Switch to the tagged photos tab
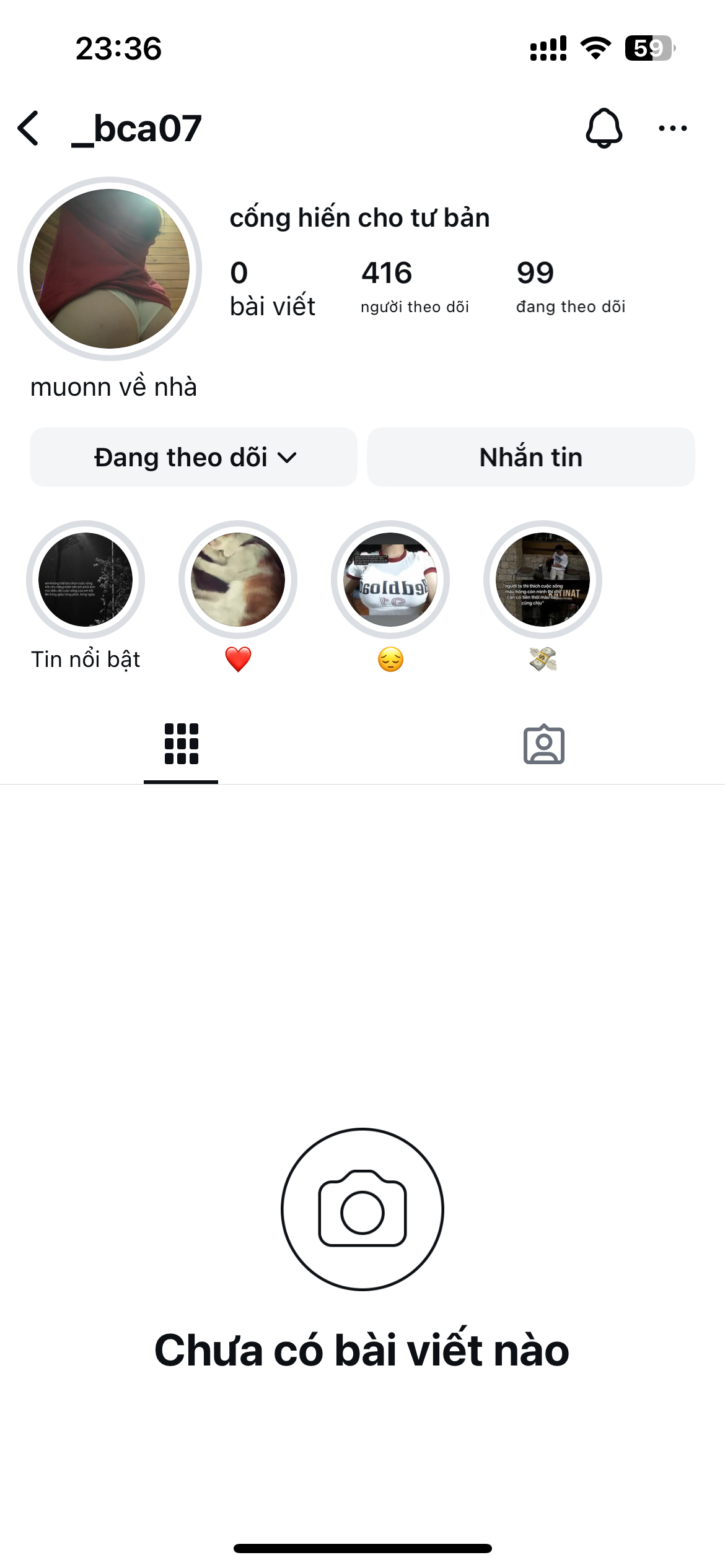 (543, 744)
